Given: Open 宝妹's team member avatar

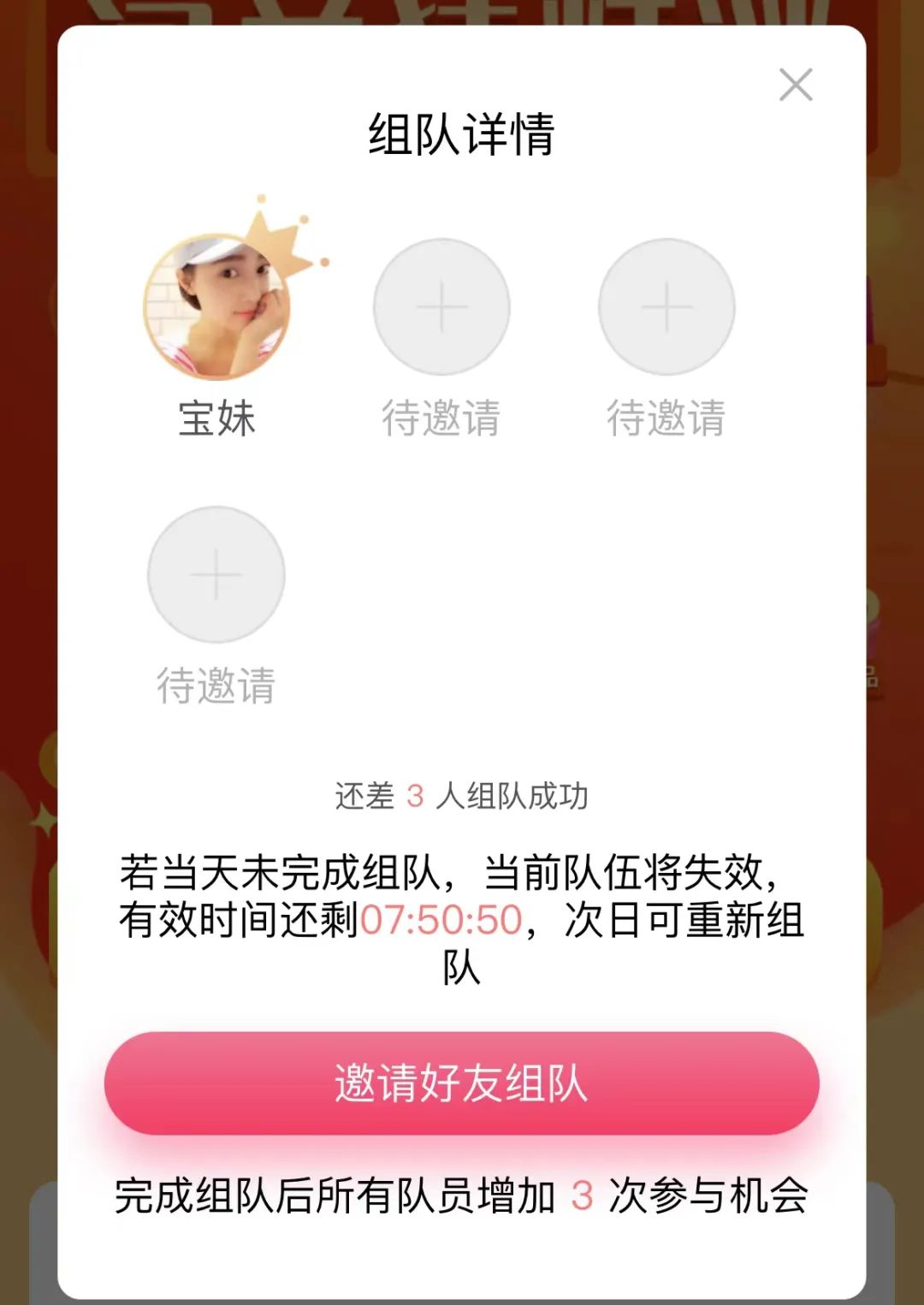Looking at the screenshot, I should (x=217, y=306).
